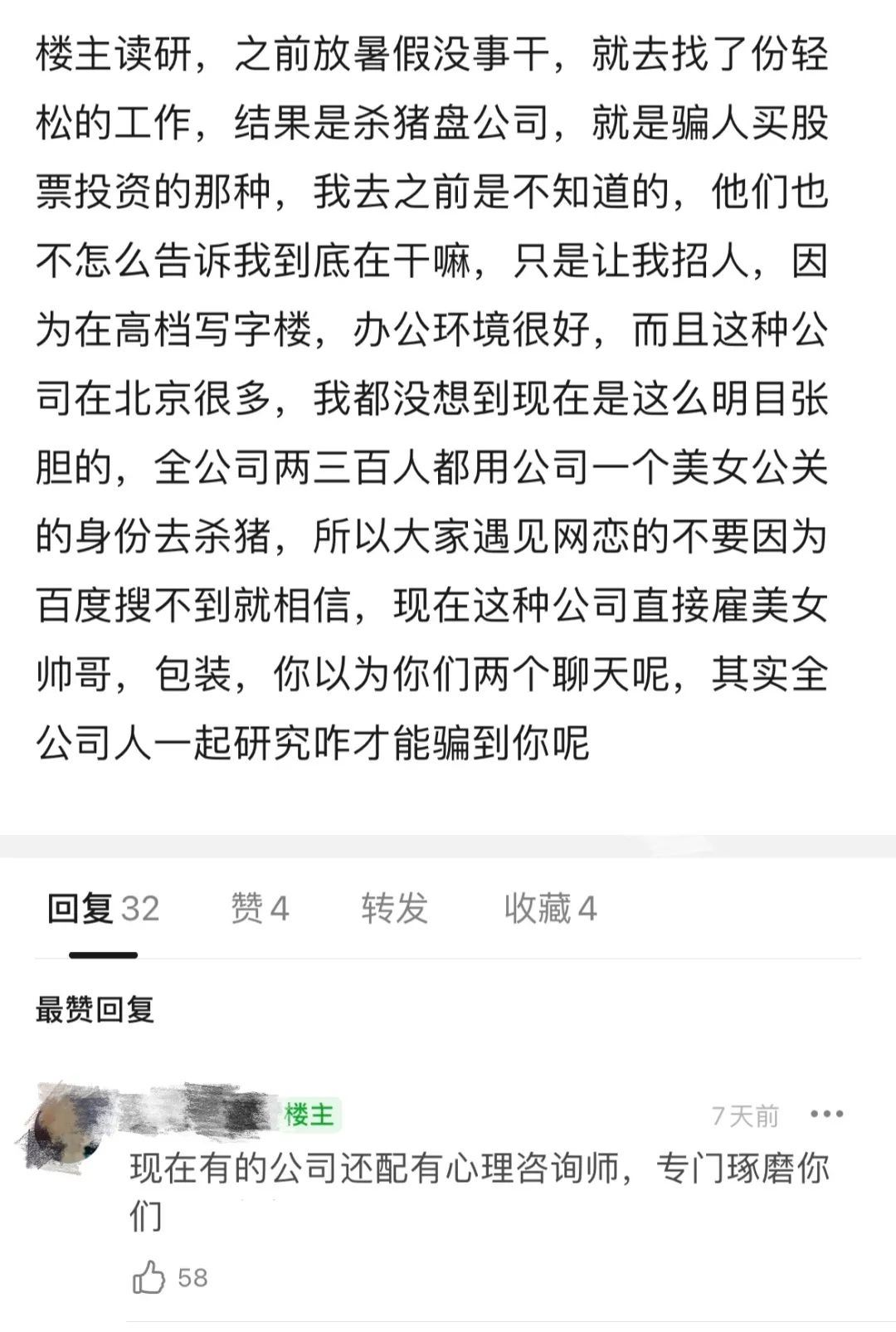View the 收藏 tab
This screenshot has height=1332, width=896.
(550, 909)
